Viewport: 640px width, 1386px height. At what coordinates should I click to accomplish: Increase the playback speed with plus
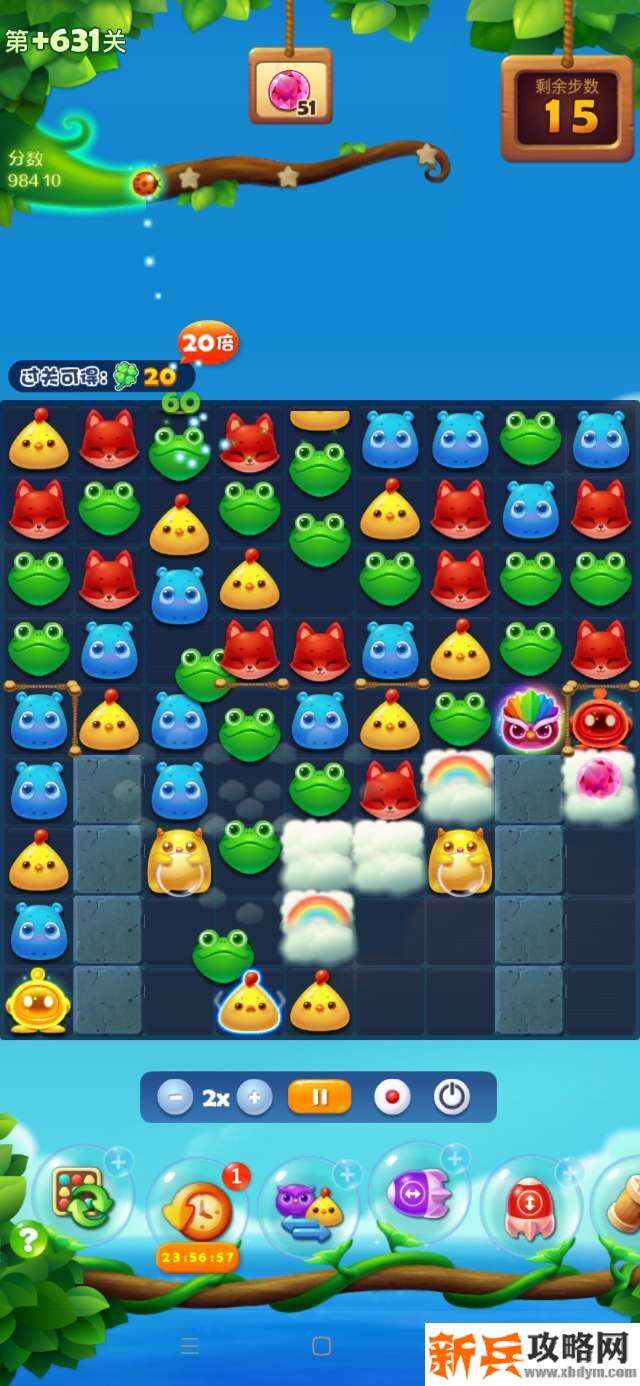click(254, 1097)
